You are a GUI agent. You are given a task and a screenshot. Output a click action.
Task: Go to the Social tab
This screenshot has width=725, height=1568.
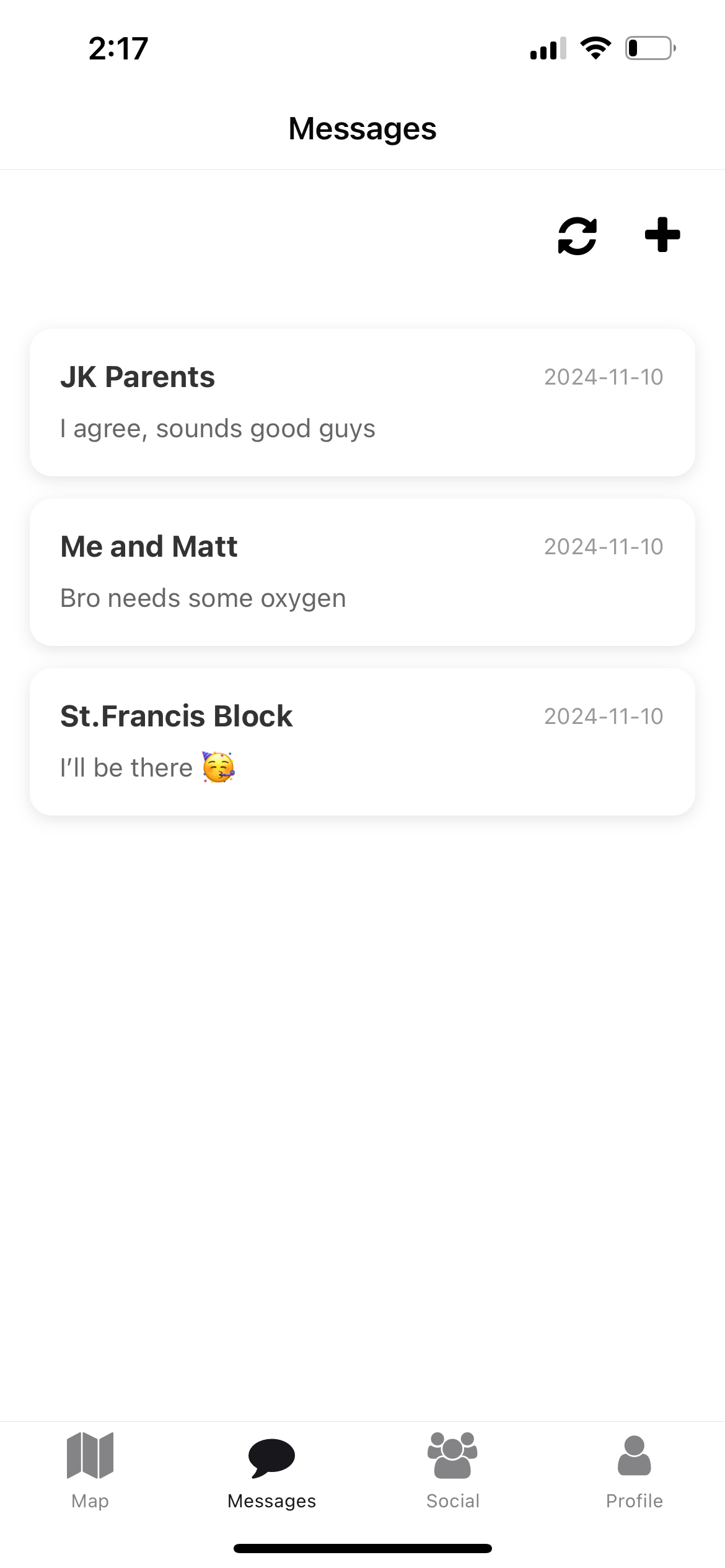(452, 1470)
